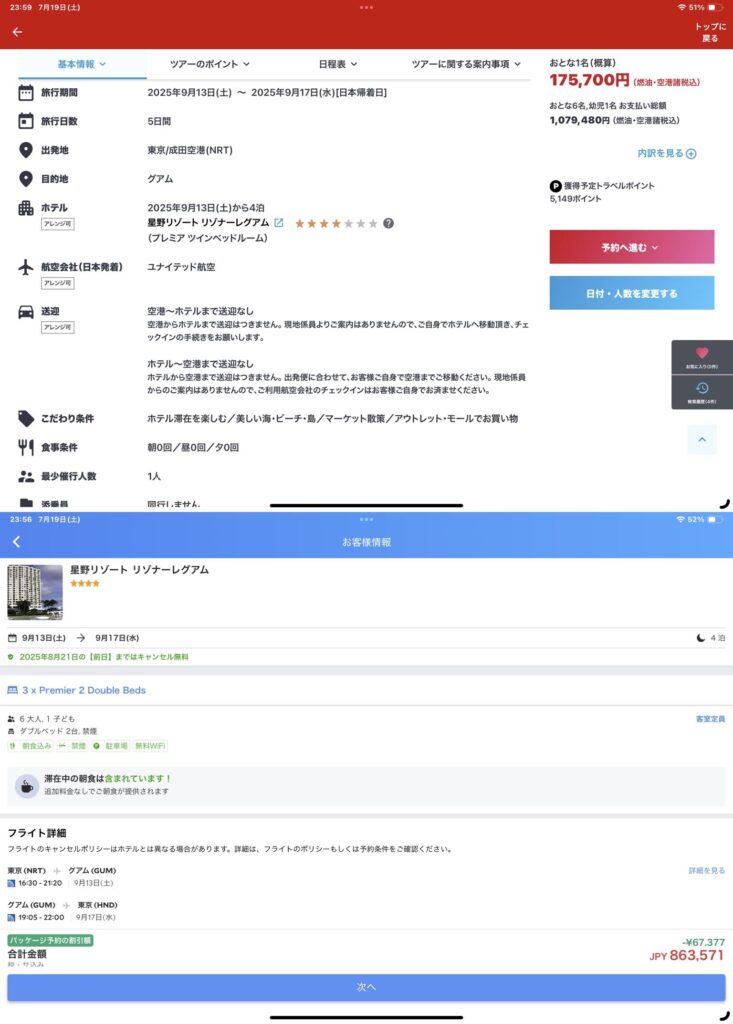Open the search history clock icon
Screen dimensions: 733x1024
point(702,391)
